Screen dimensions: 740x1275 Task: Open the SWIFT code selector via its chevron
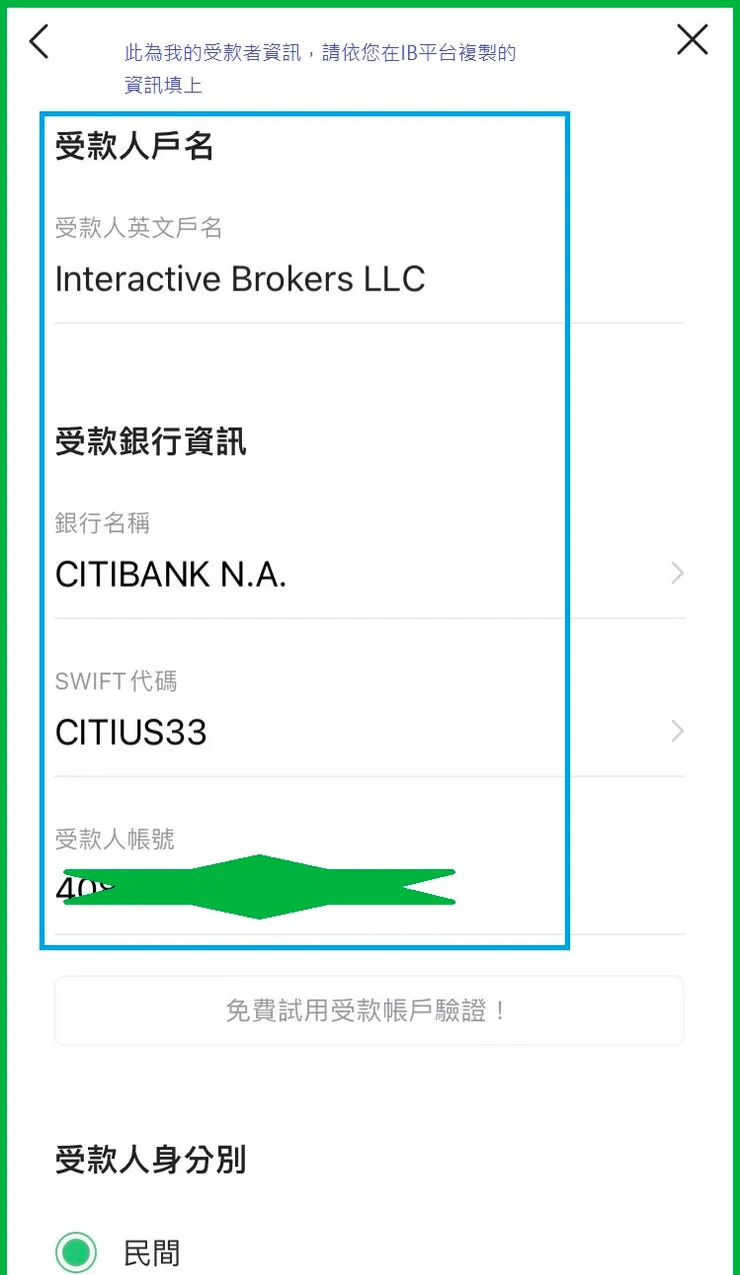677,731
